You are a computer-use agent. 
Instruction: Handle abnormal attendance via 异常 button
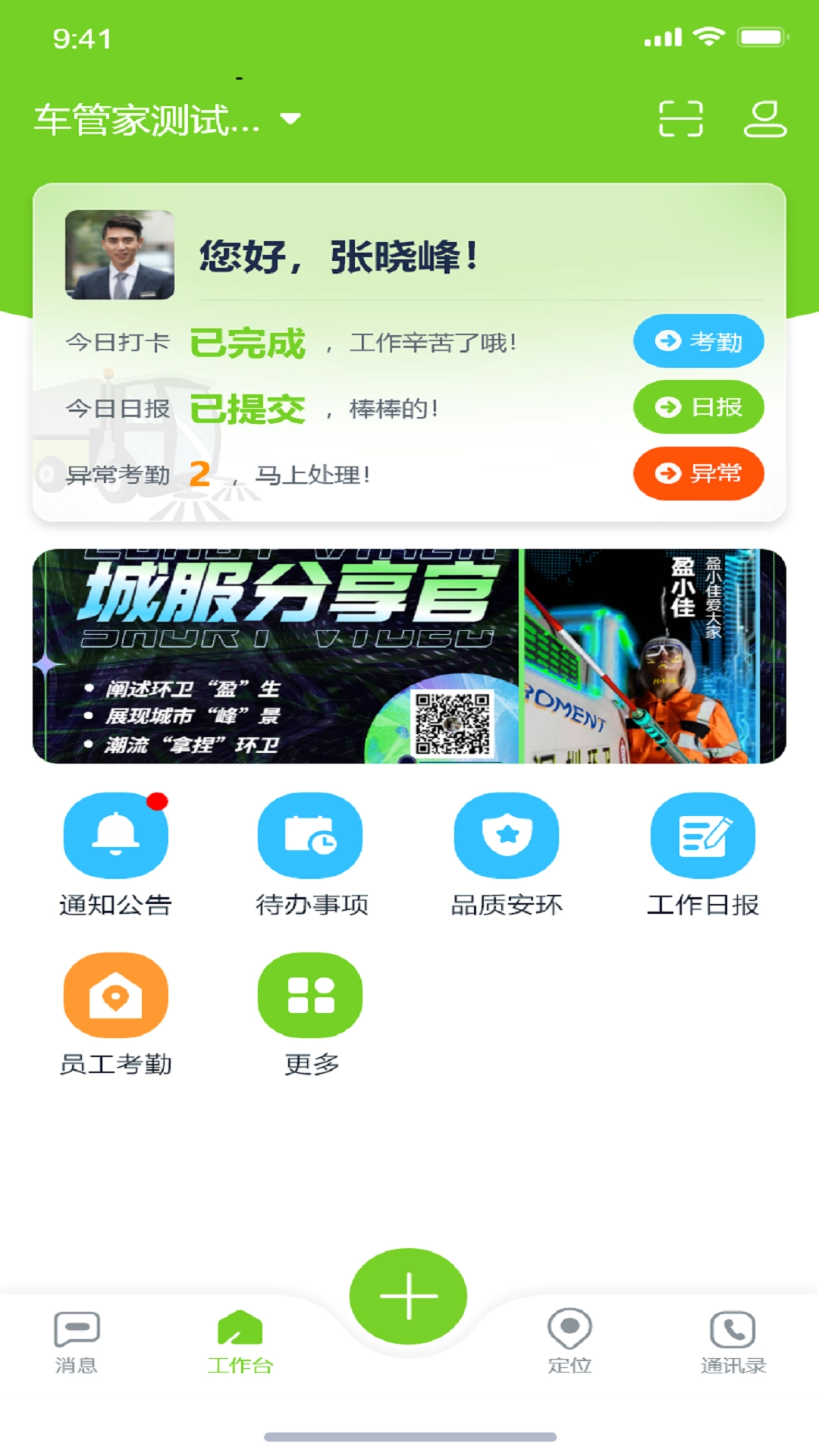(x=698, y=473)
